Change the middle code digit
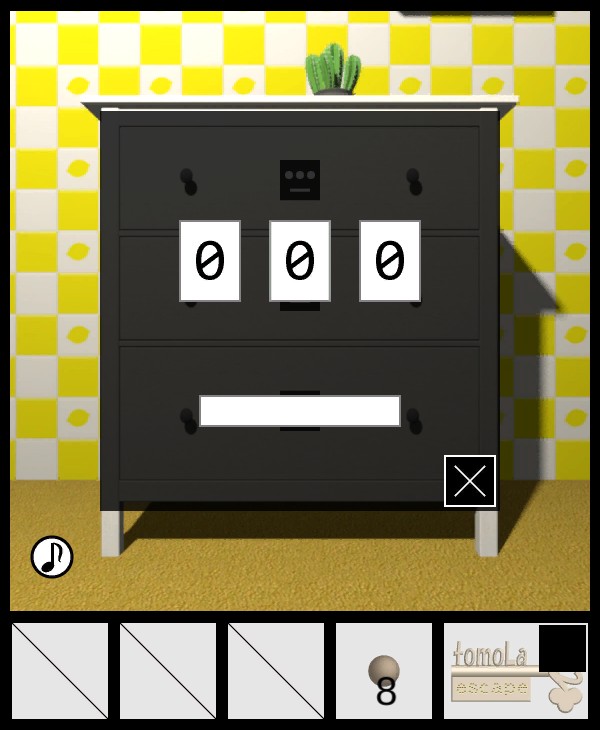Image resolution: width=600 pixels, height=730 pixels. coord(300,261)
